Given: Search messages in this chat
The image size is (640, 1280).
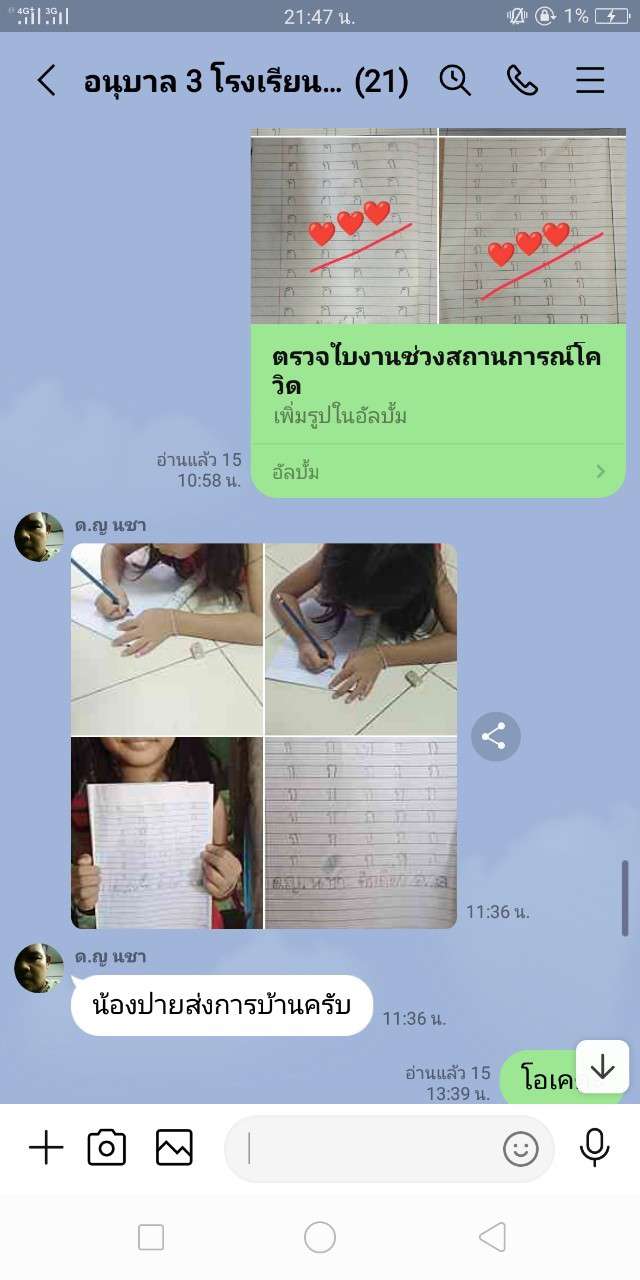Looking at the screenshot, I should coord(455,81).
